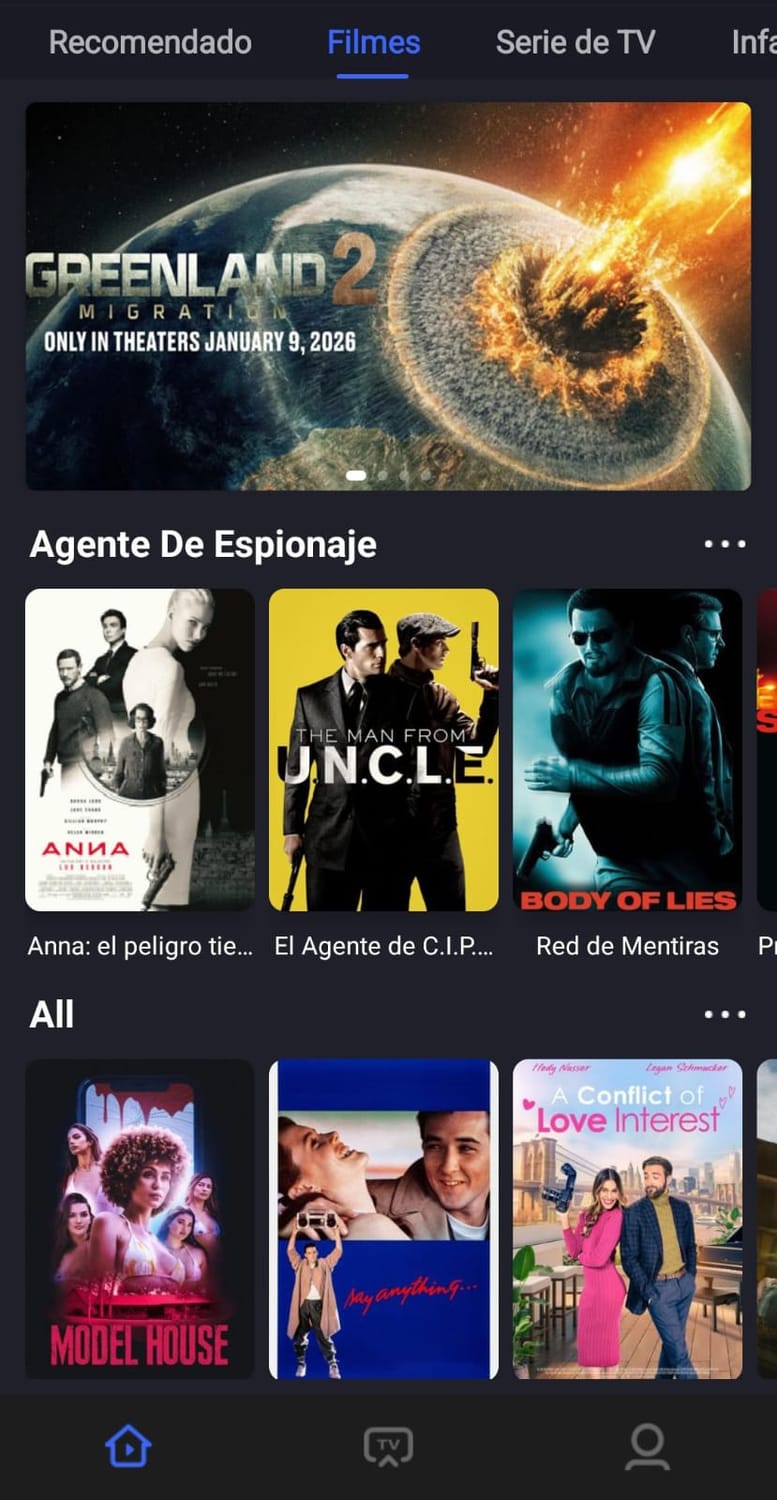Open the Say Anything movie poster
The width and height of the screenshot is (777, 1500).
click(384, 1219)
